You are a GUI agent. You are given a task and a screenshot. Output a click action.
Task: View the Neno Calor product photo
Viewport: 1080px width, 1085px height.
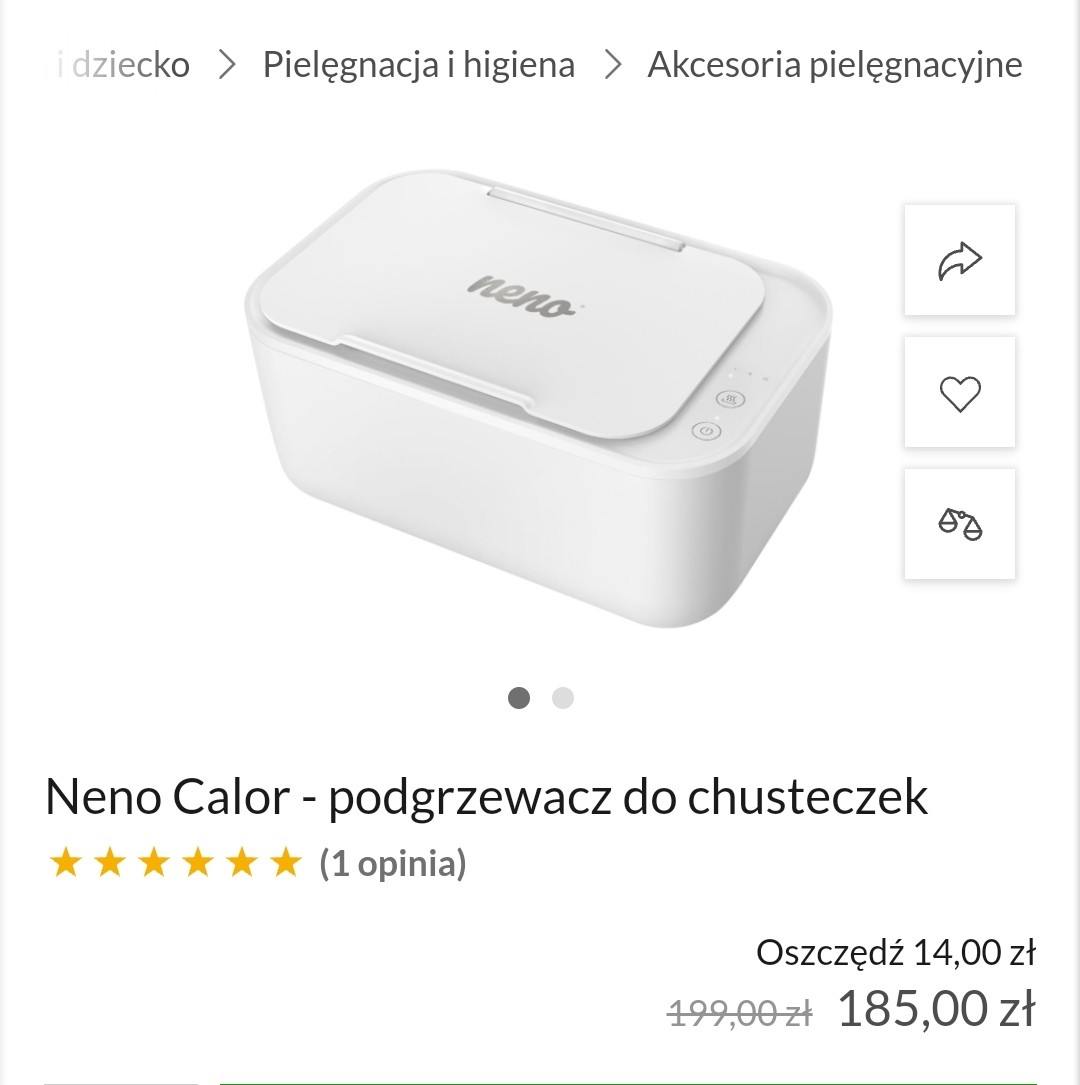pos(538,398)
